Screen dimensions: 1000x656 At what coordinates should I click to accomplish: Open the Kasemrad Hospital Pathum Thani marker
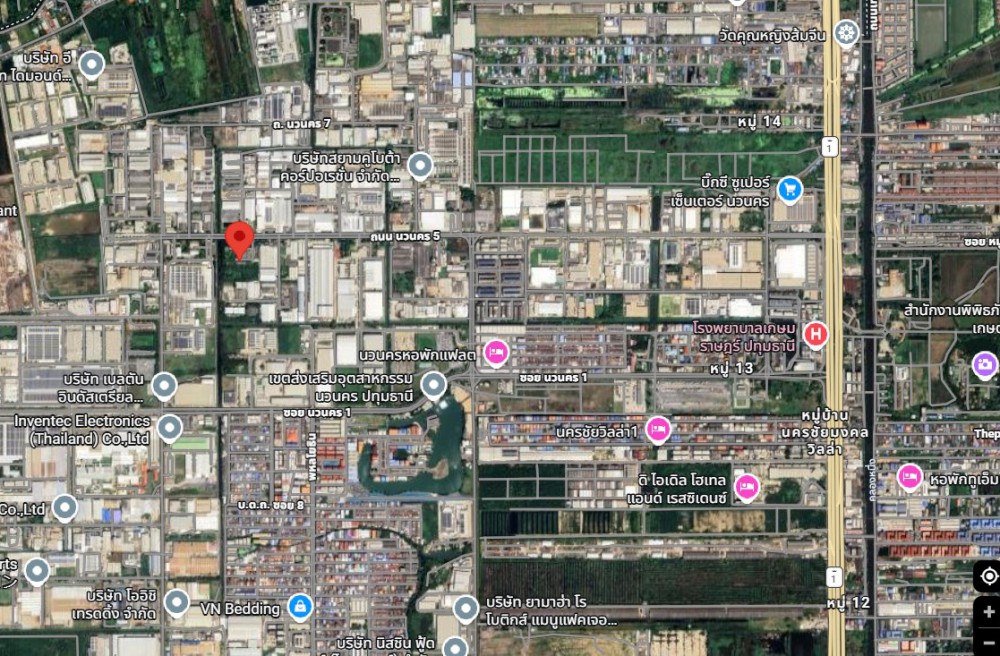(816, 334)
